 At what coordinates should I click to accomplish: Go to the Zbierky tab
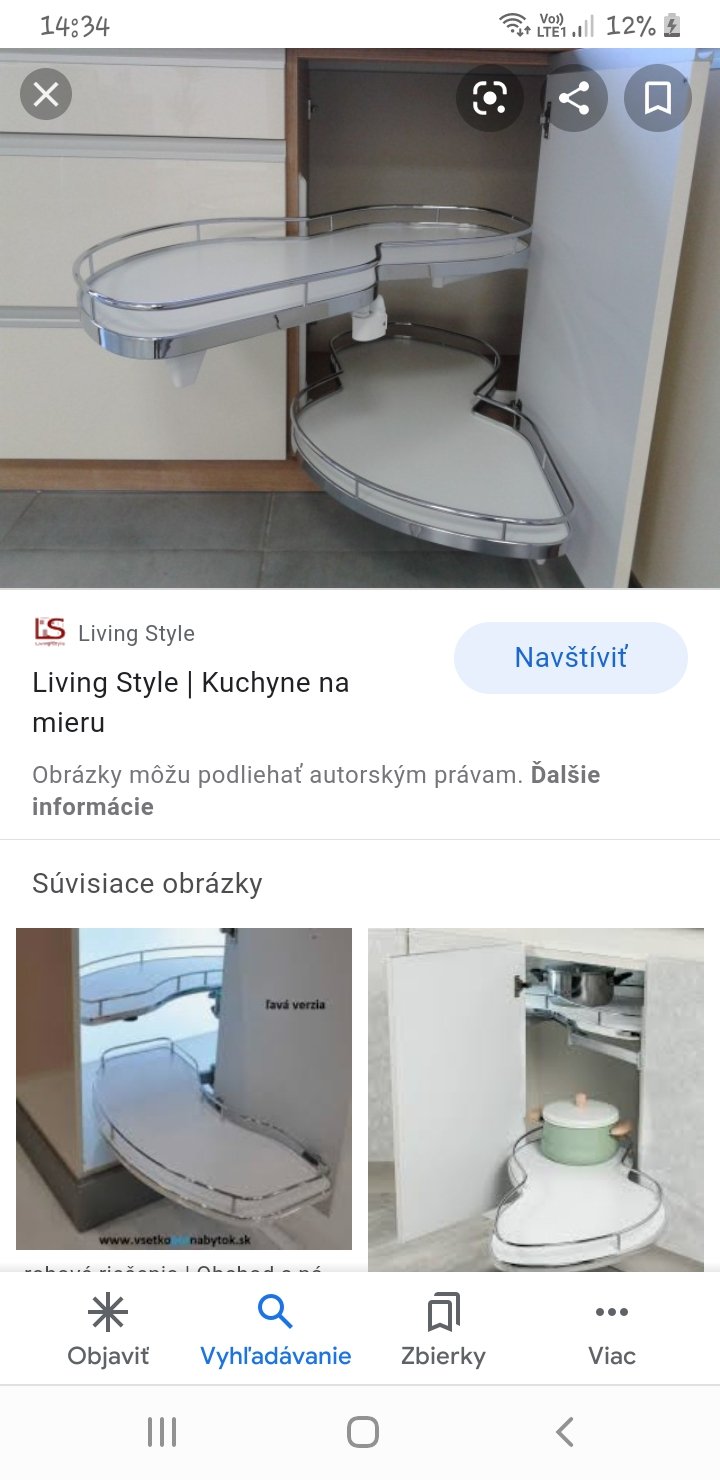tap(443, 1330)
